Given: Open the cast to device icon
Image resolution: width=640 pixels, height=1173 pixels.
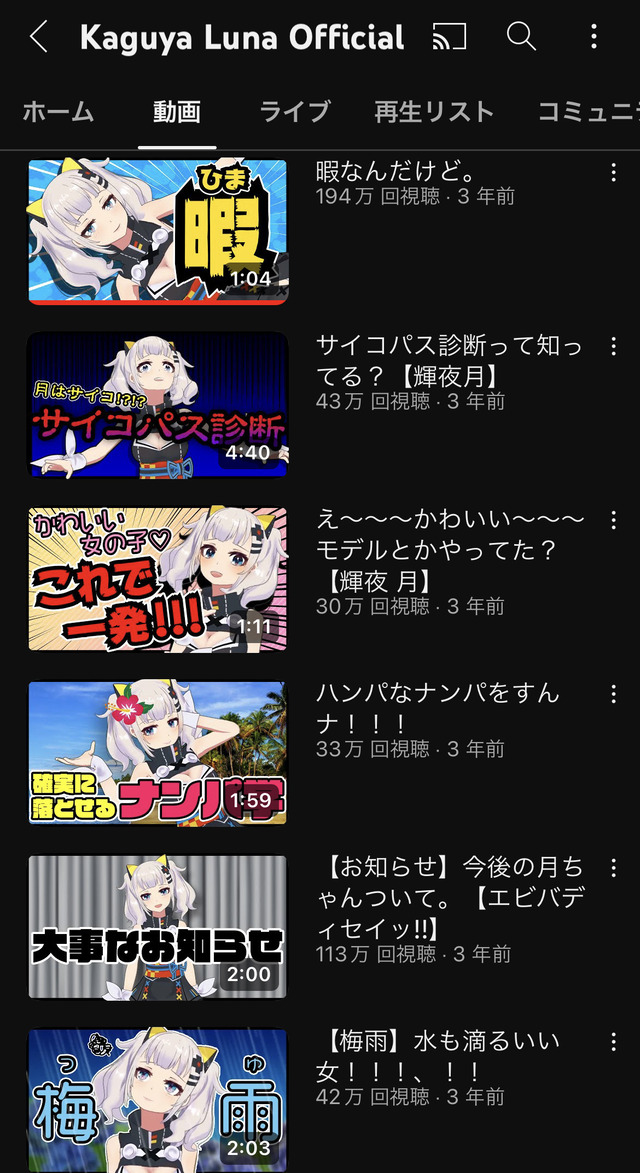Looking at the screenshot, I should [449, 38].
